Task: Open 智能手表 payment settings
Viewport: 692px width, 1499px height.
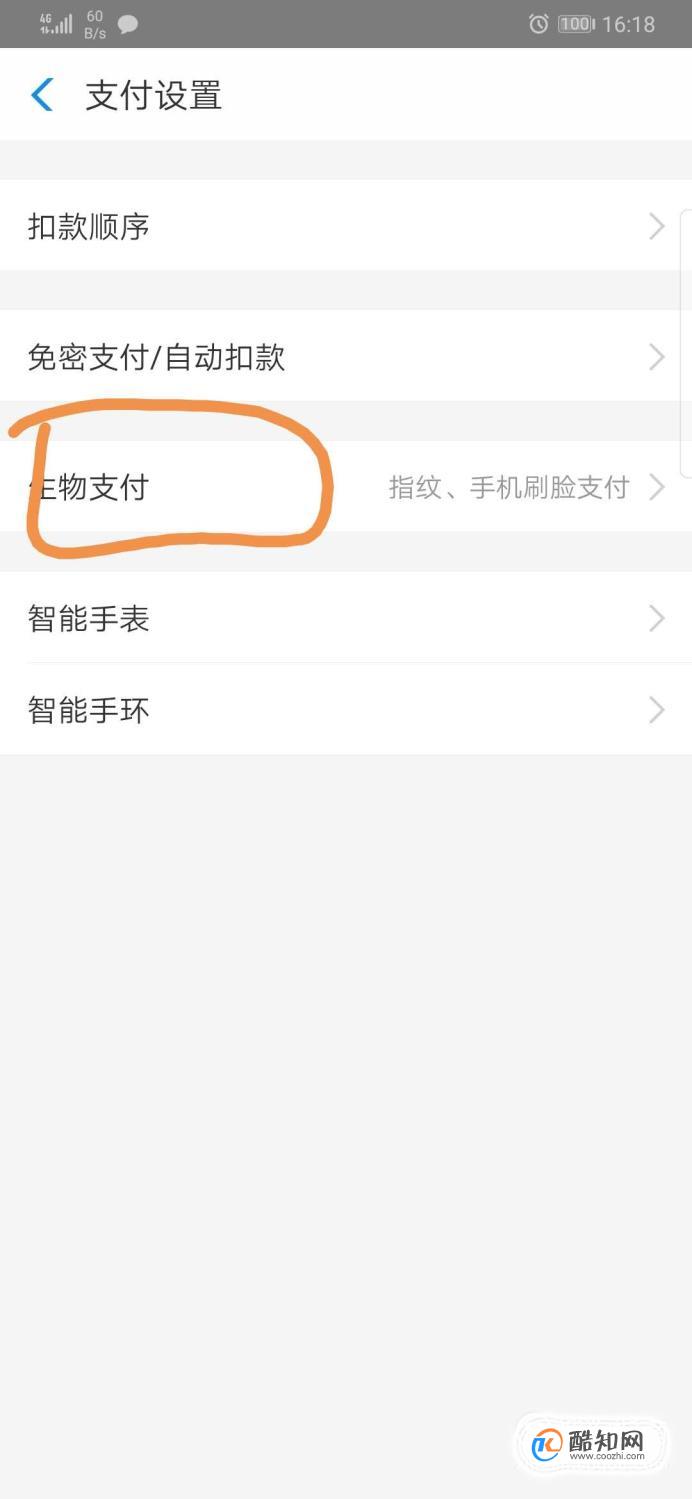Action: pos(346,618)
